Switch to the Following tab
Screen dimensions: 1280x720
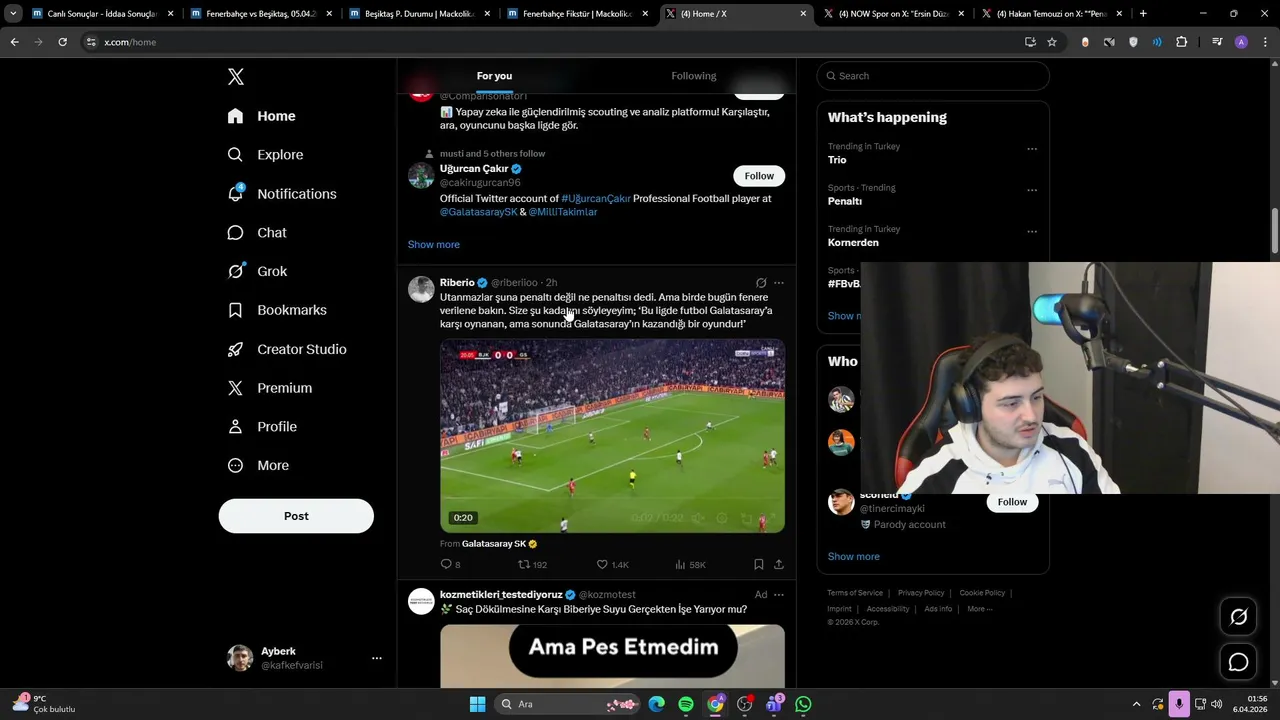tap(693, 76)
